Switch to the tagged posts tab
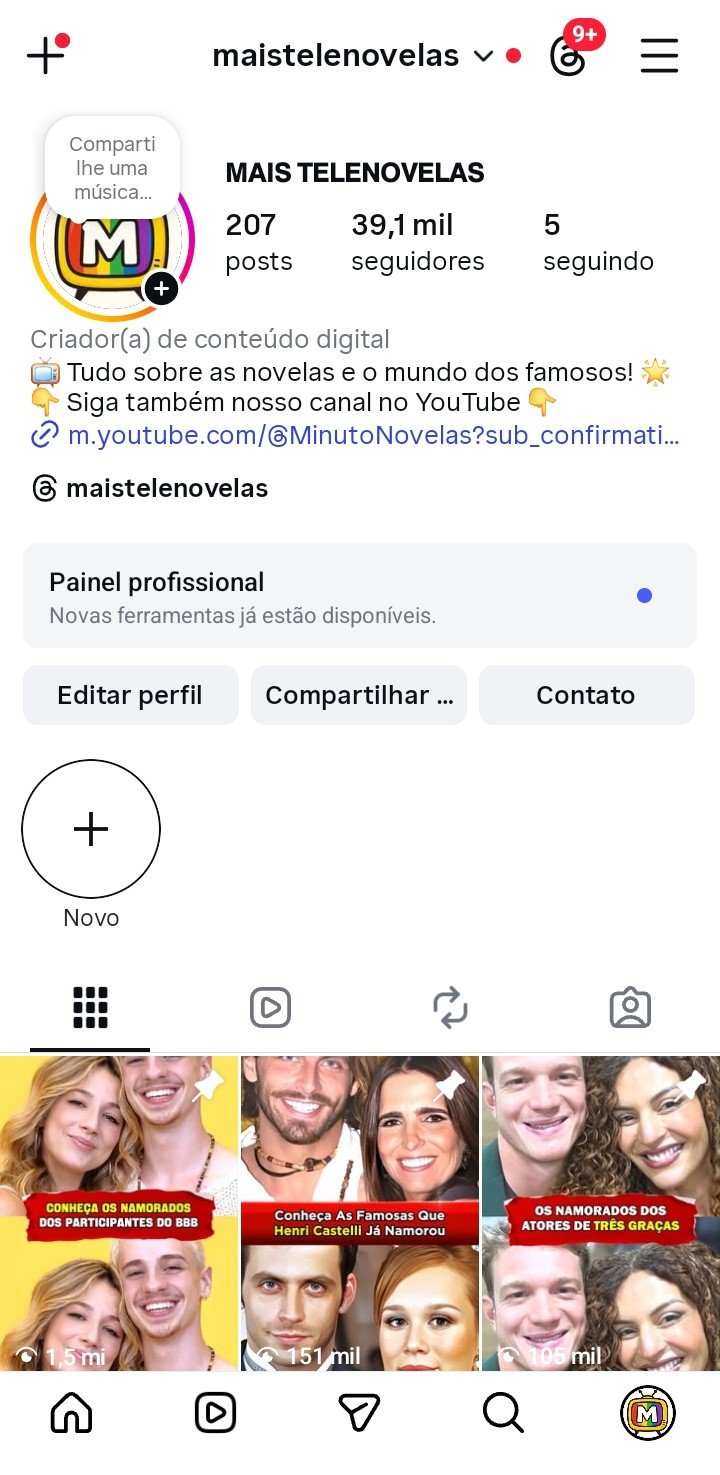The image size is (720, 1475). coord(630,1007)
